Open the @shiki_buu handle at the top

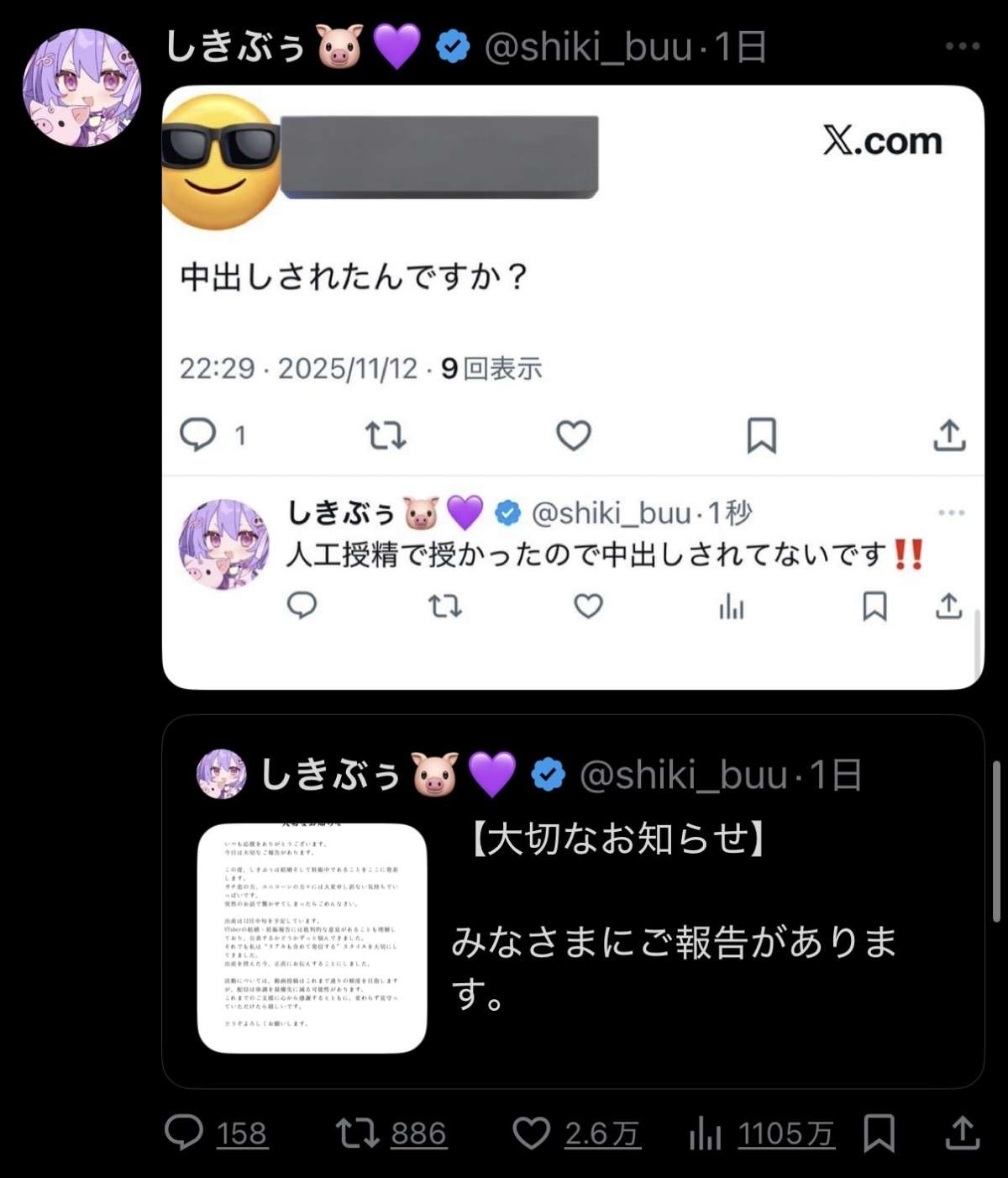click(x=588, y=47)
